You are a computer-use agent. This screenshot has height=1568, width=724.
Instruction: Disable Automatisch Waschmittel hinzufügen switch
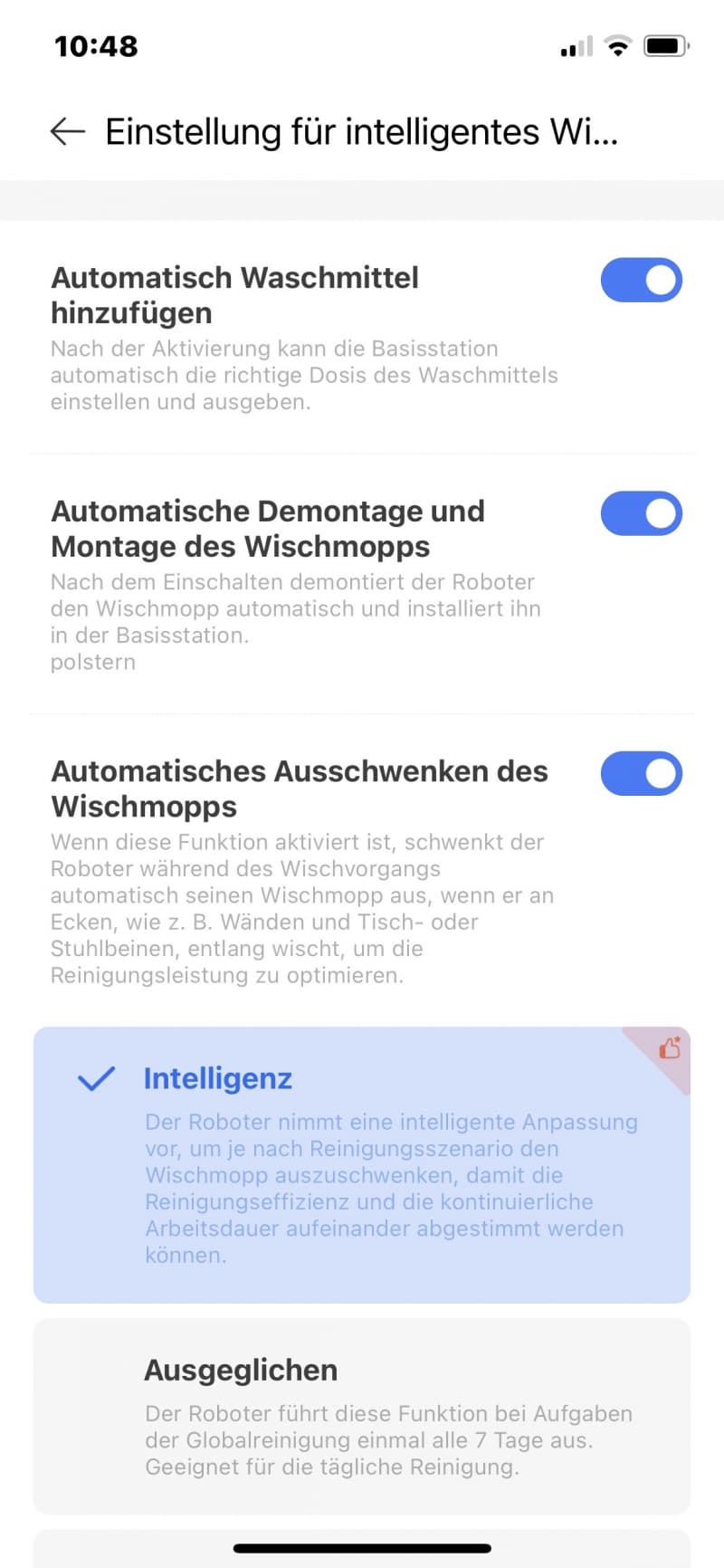[x=641, y=280]
